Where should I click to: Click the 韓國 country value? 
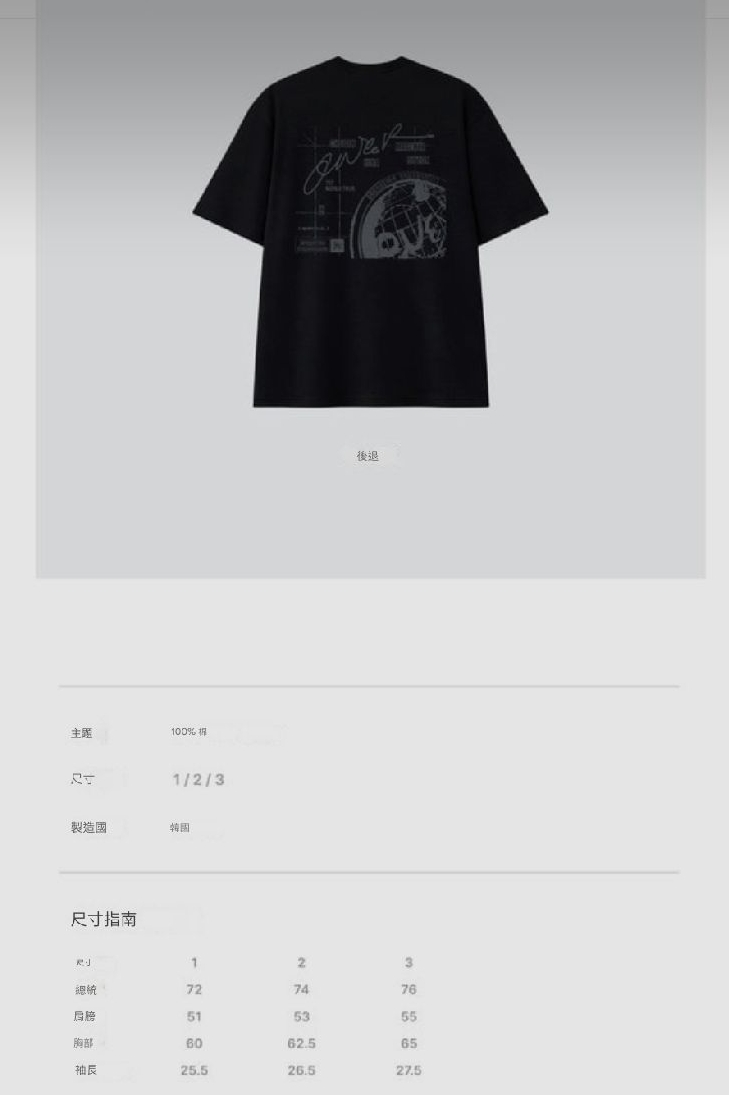(x=181, y=827)
